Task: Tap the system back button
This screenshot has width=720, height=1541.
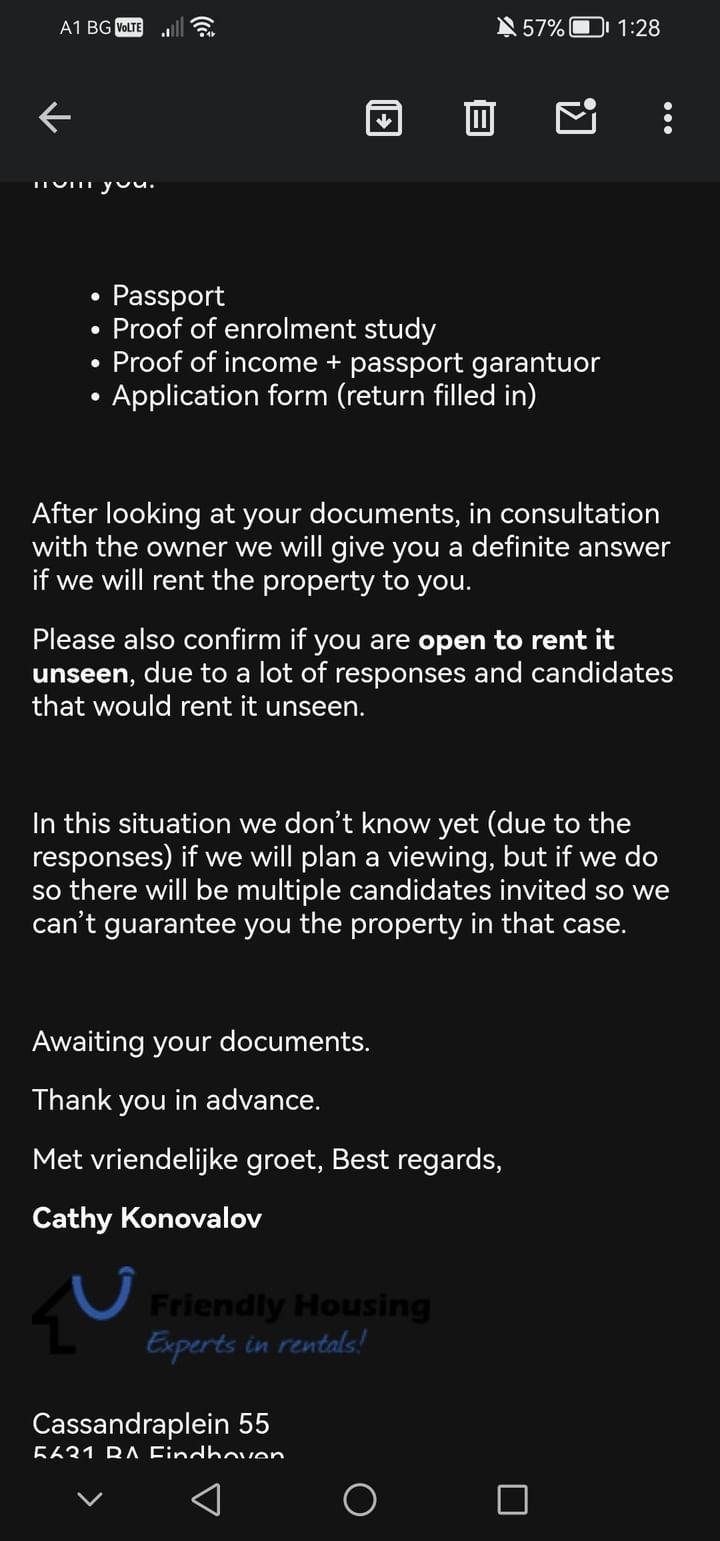Action: pos(206,1499)
